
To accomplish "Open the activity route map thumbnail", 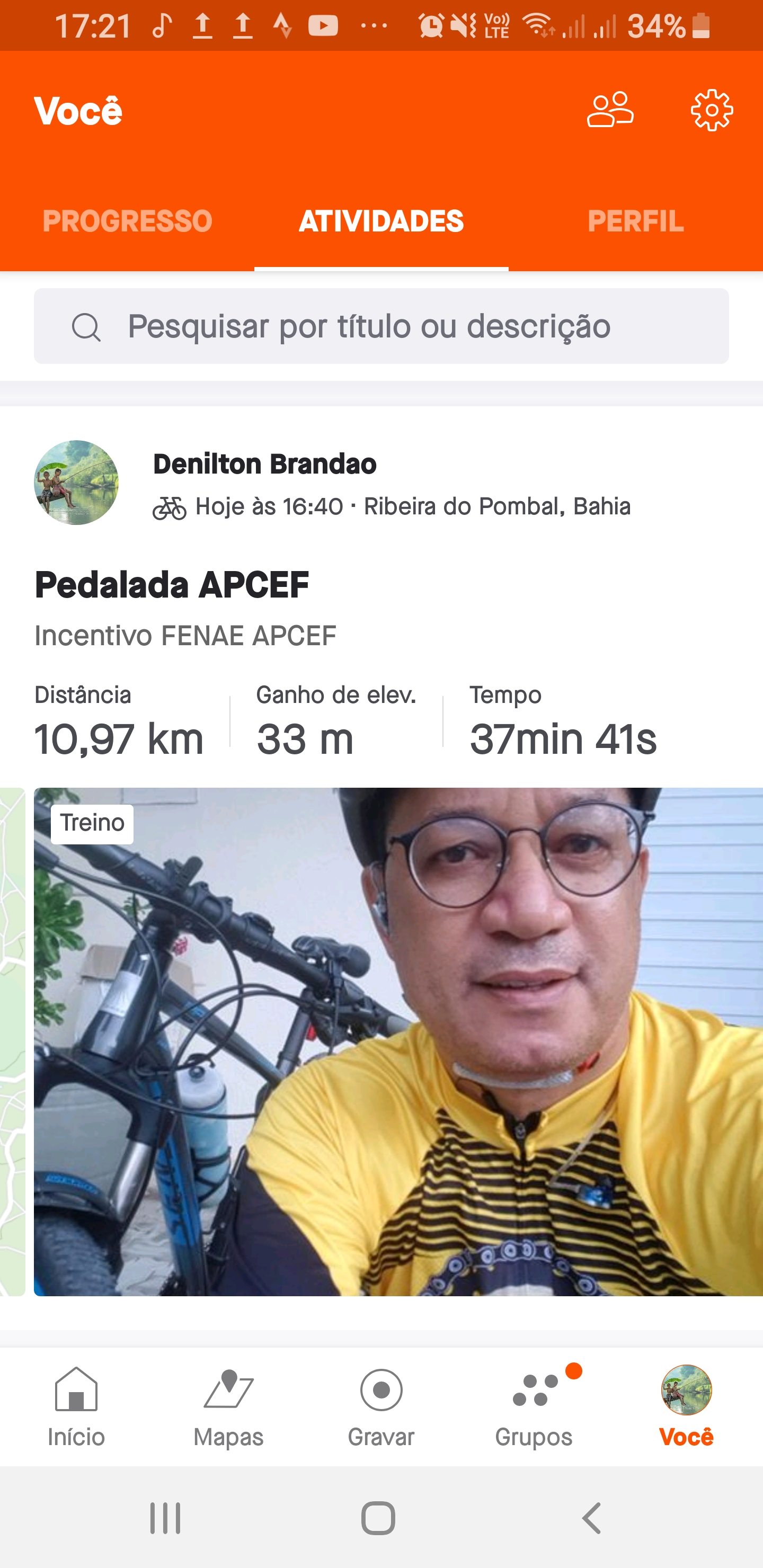I will click(x=12, y=1041).
